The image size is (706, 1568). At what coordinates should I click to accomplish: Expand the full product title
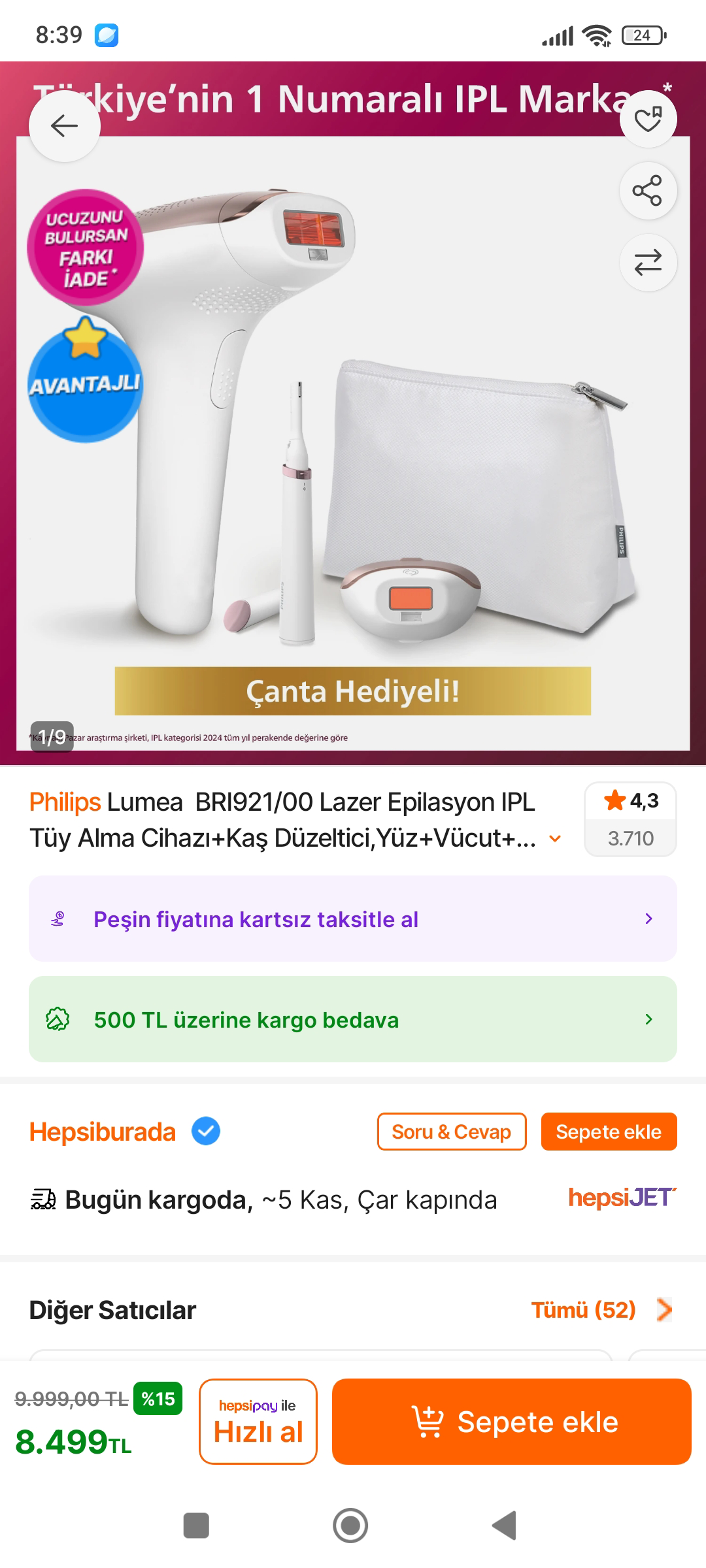click(555, 839)
